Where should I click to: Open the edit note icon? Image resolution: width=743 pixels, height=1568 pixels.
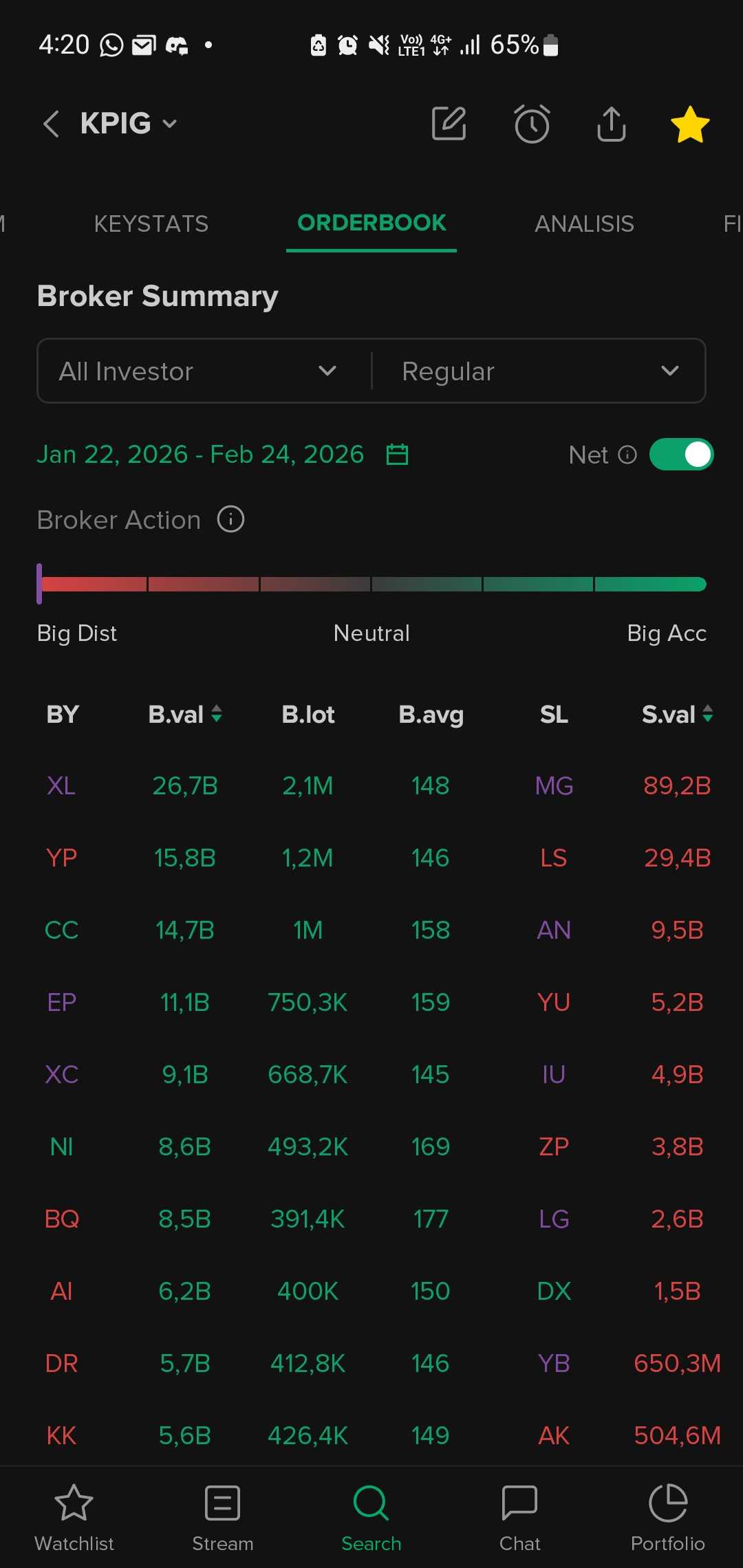(449, 124)
